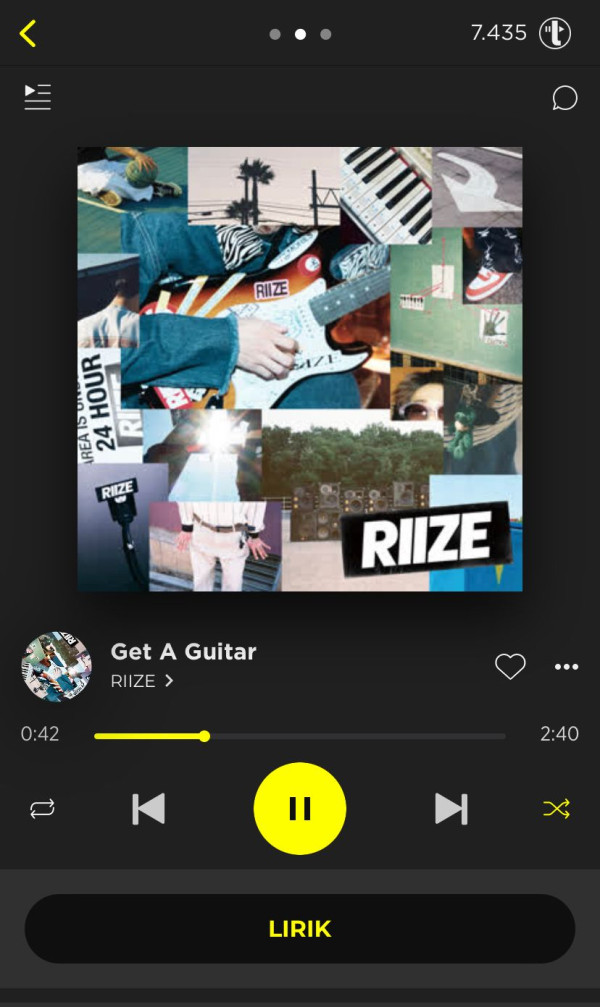
Task: Tap the song progress bar
Action: 300,736
